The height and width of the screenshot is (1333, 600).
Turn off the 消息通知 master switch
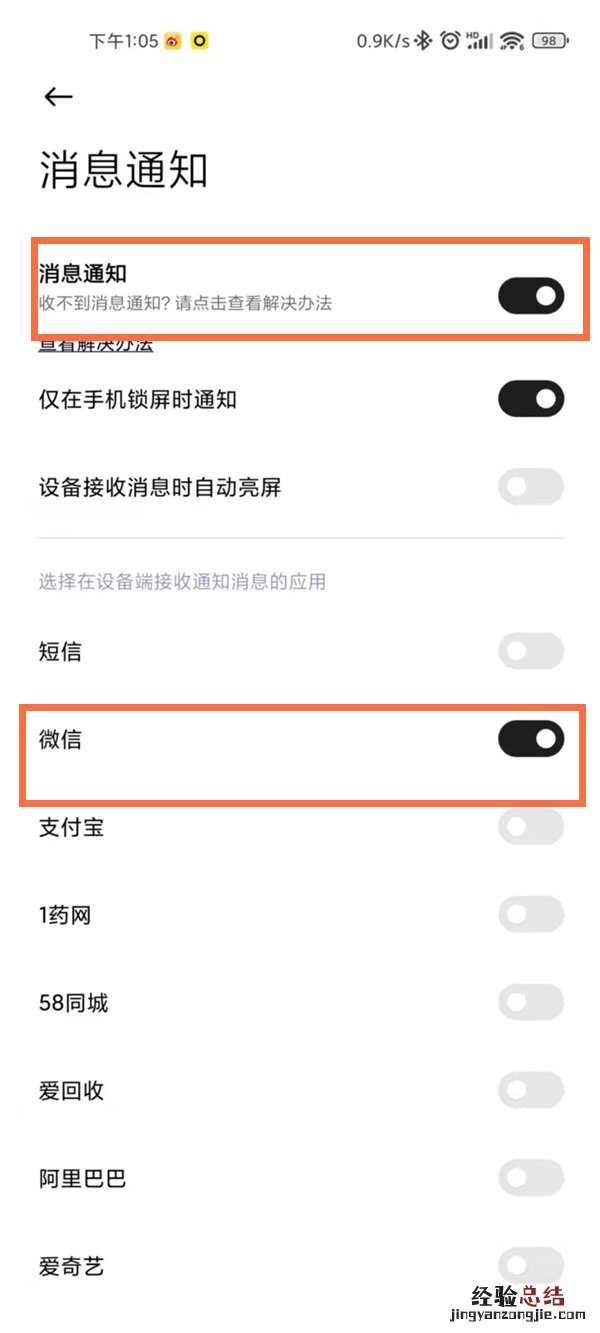[x=531, y=296]
